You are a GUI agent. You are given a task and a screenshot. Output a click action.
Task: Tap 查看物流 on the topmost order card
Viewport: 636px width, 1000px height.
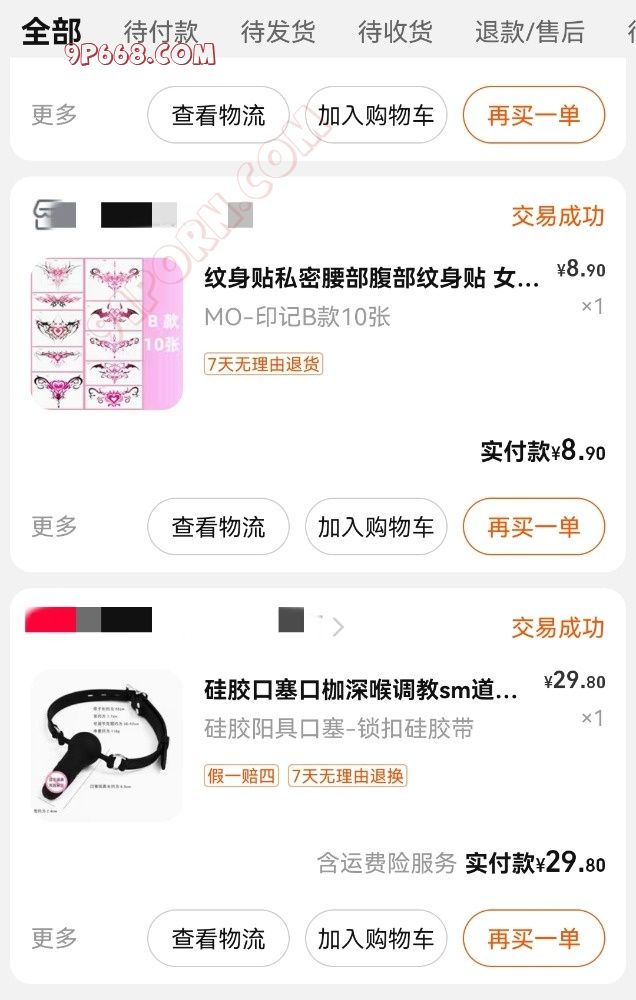coord(218,115)
